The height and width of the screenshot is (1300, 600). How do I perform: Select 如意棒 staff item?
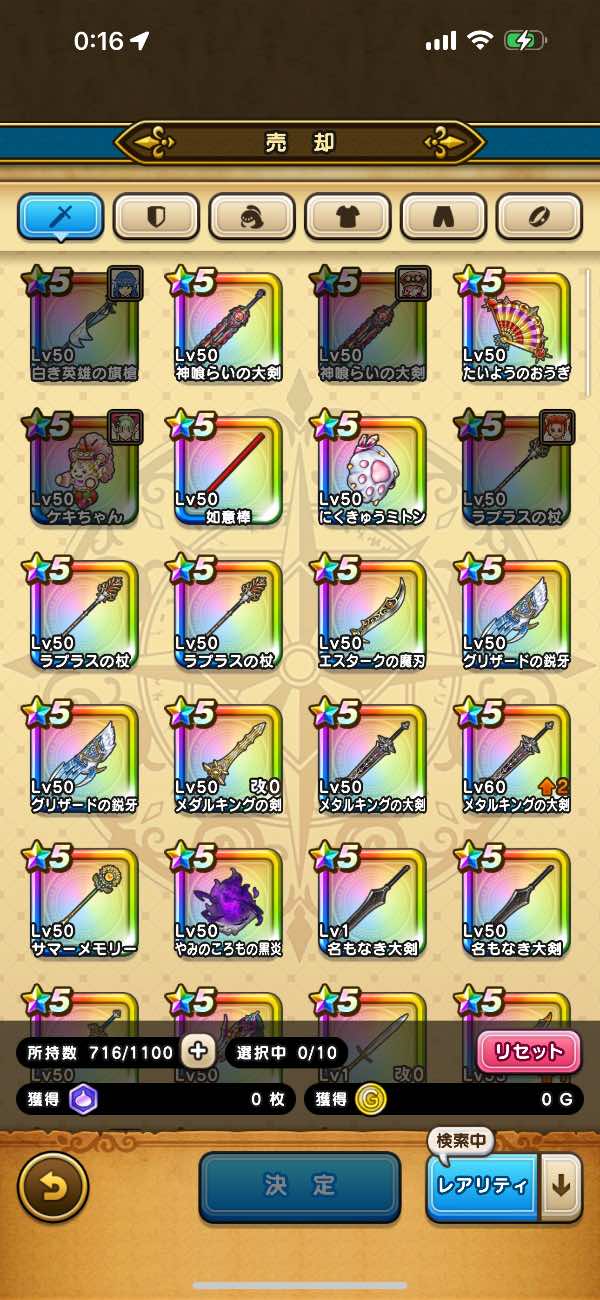click(x=228, y=468)
